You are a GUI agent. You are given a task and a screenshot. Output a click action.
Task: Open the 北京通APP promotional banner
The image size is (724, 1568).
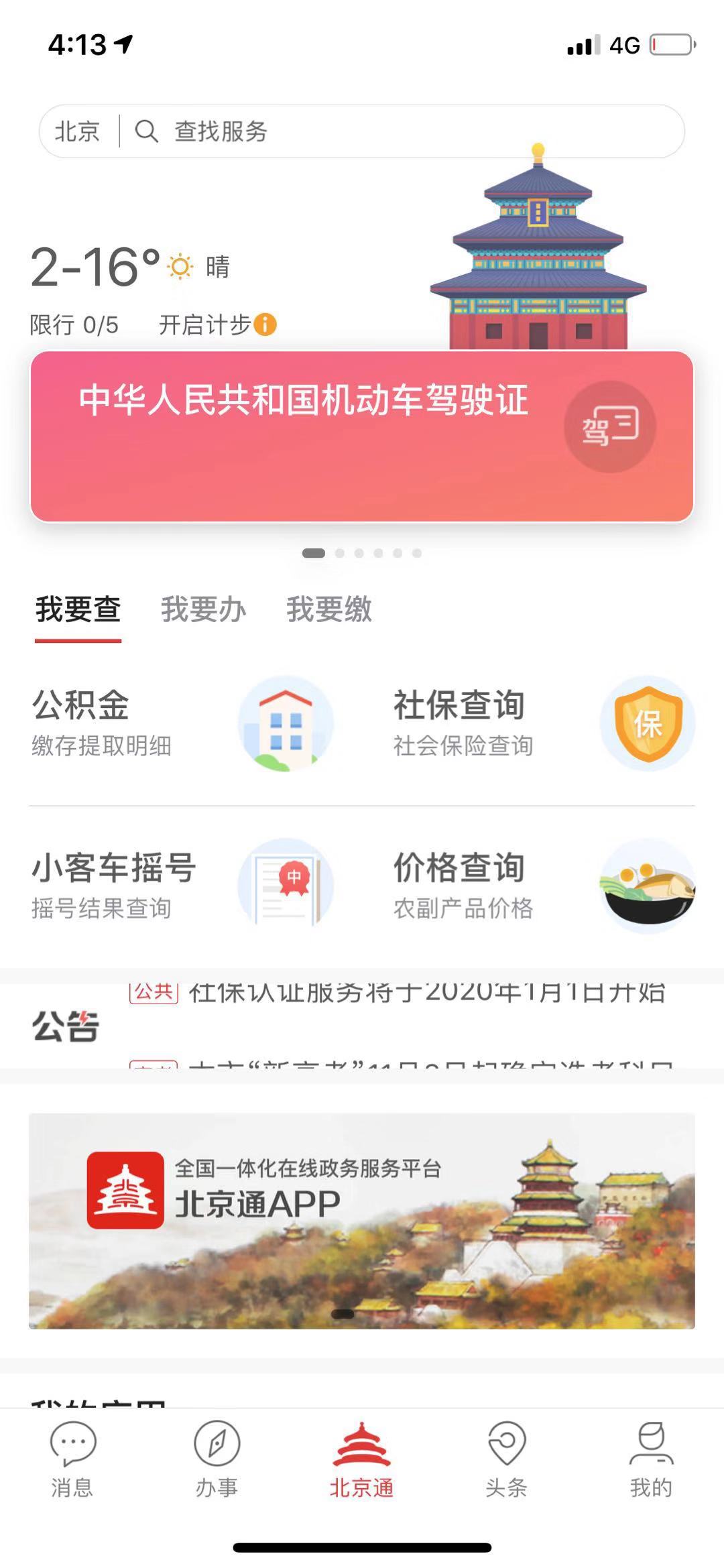(362, 1221)
